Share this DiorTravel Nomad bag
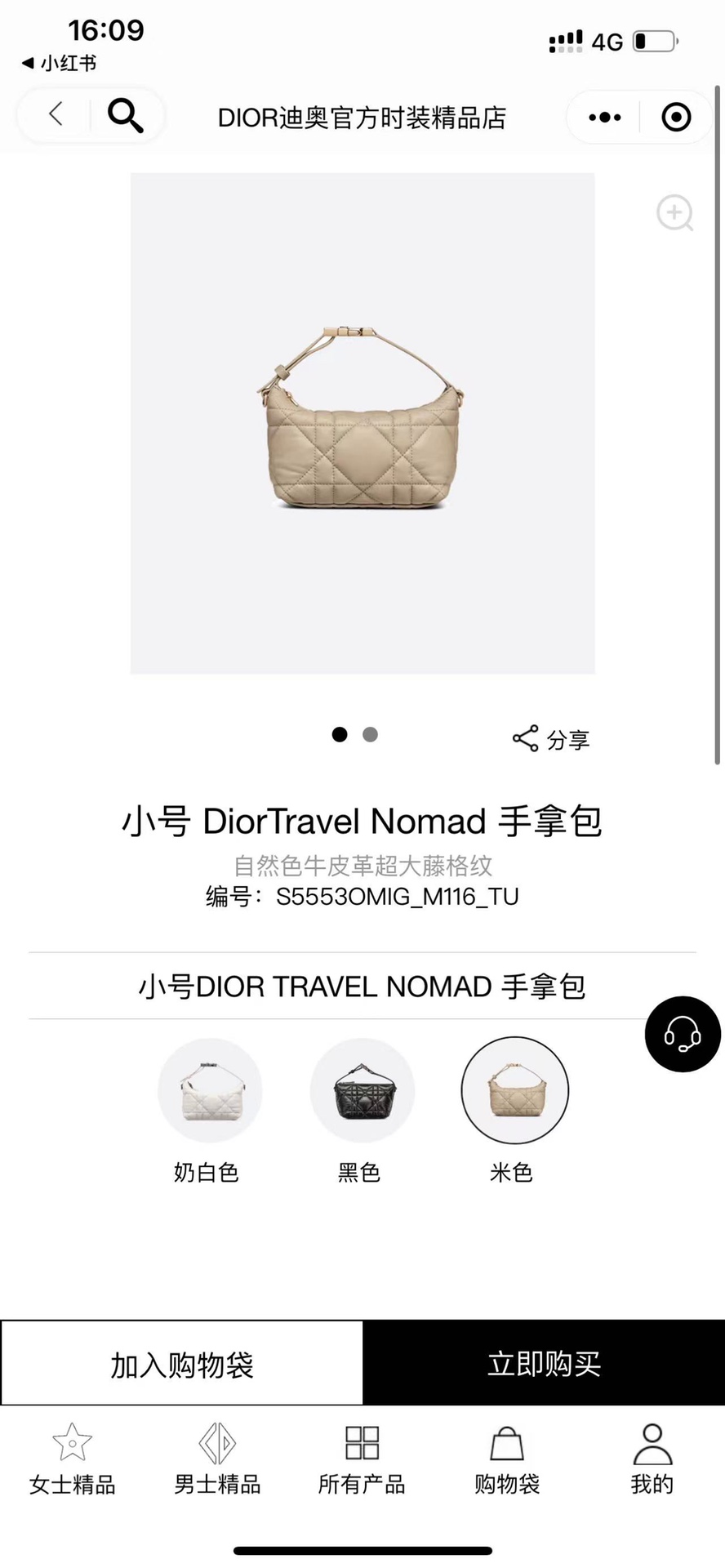Viewport: 725px width, 1568px height. coord(550,738)
